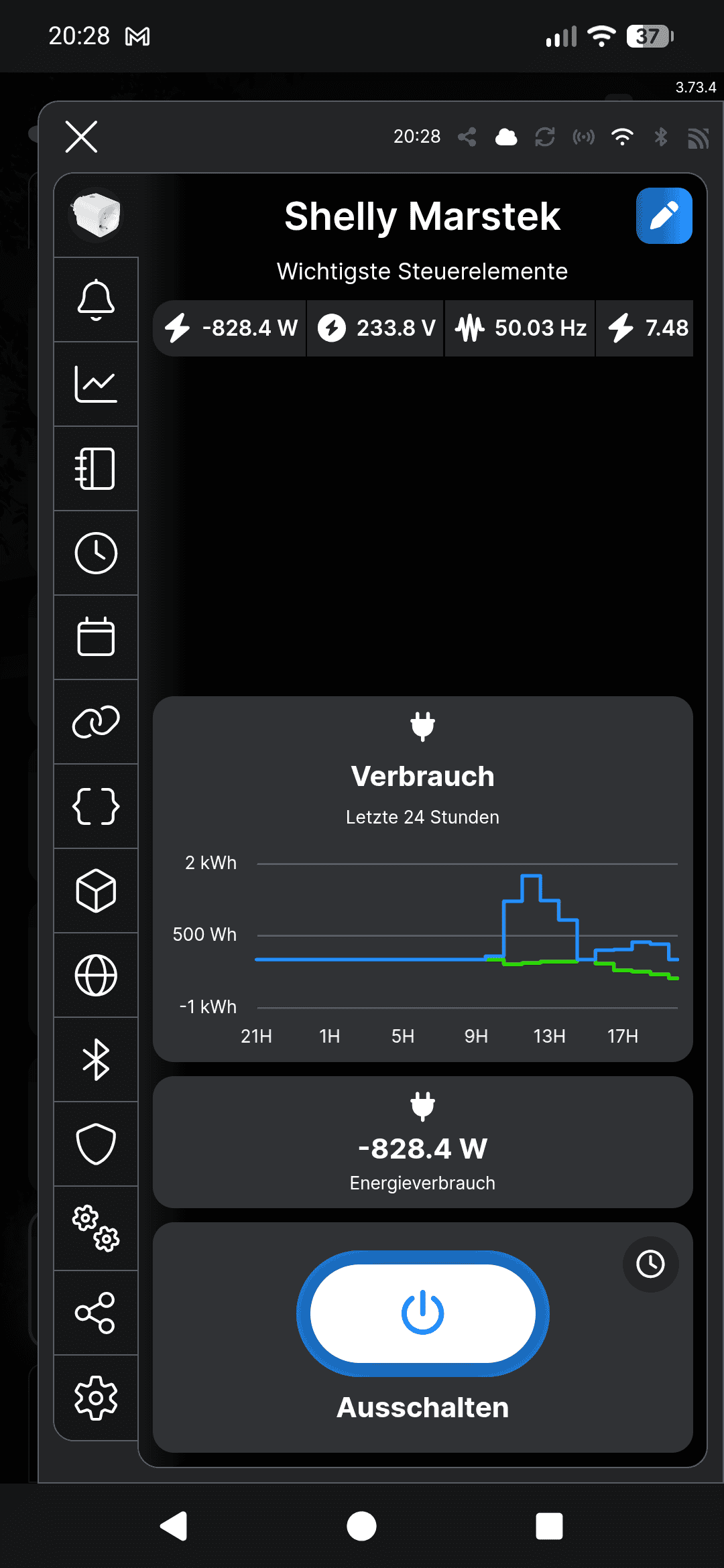This screenshot has height=1568, width=724.
Task: Close the Shelly Marstek device panel
Action: [82, 137]
